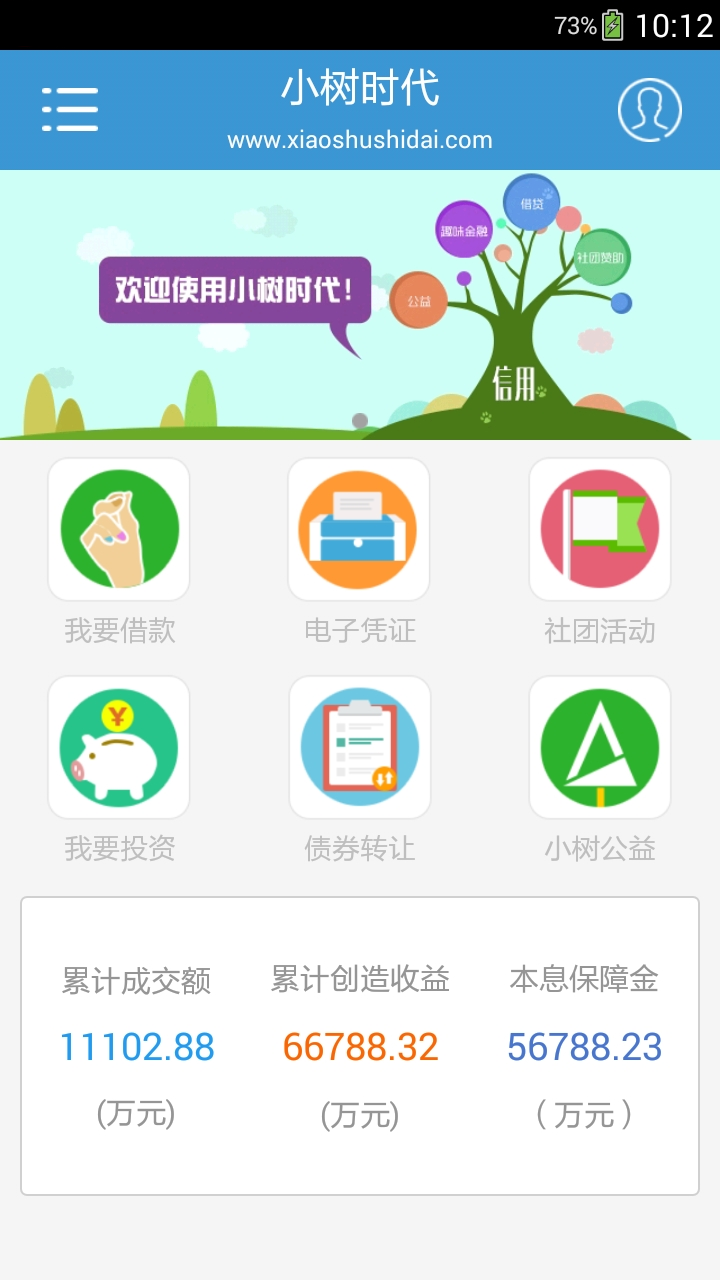Viewport: 720px width, 1280px height.
Task: Tap the 我要投资 piggy bank icon
Action: (x=118, y=747)
